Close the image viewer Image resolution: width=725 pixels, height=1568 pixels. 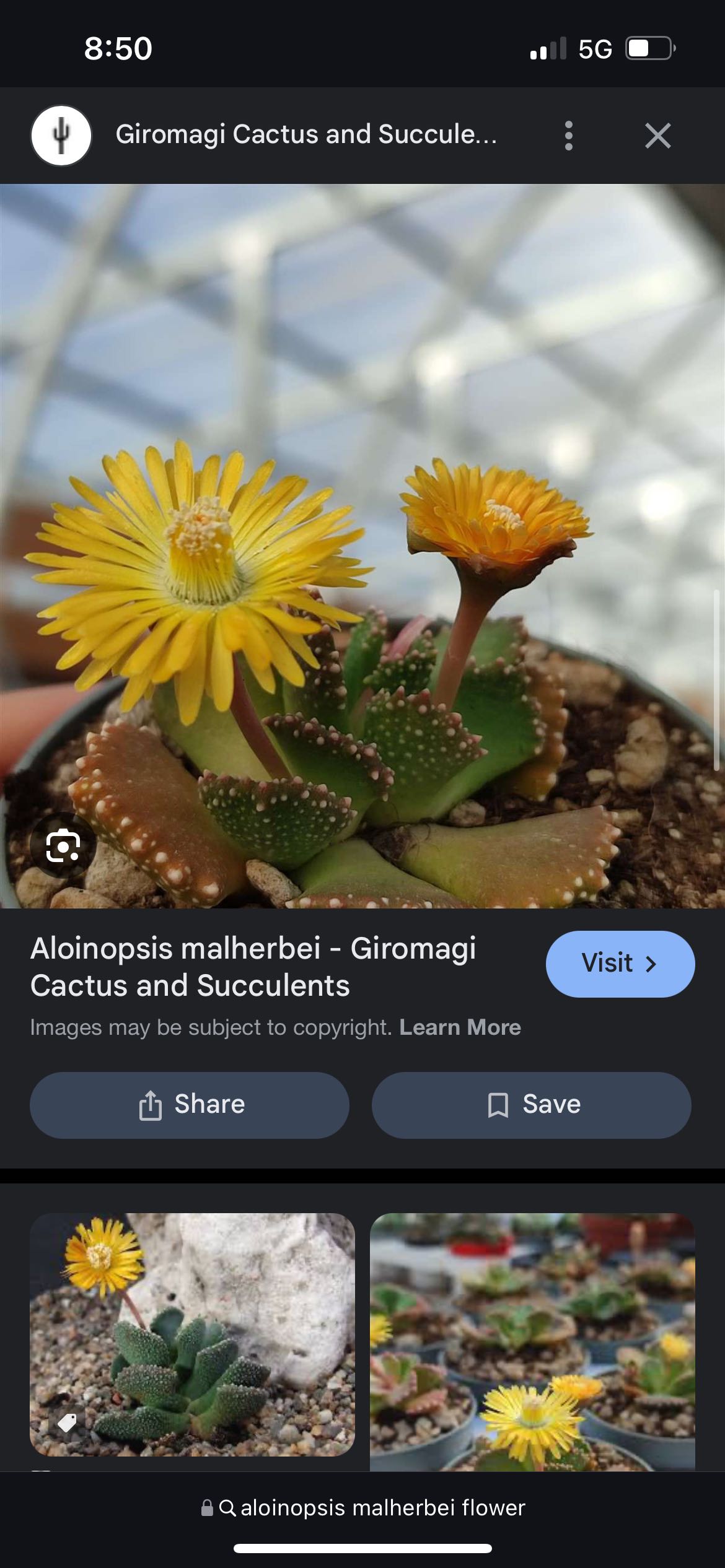pyautogui.click(x=657, y=136)
